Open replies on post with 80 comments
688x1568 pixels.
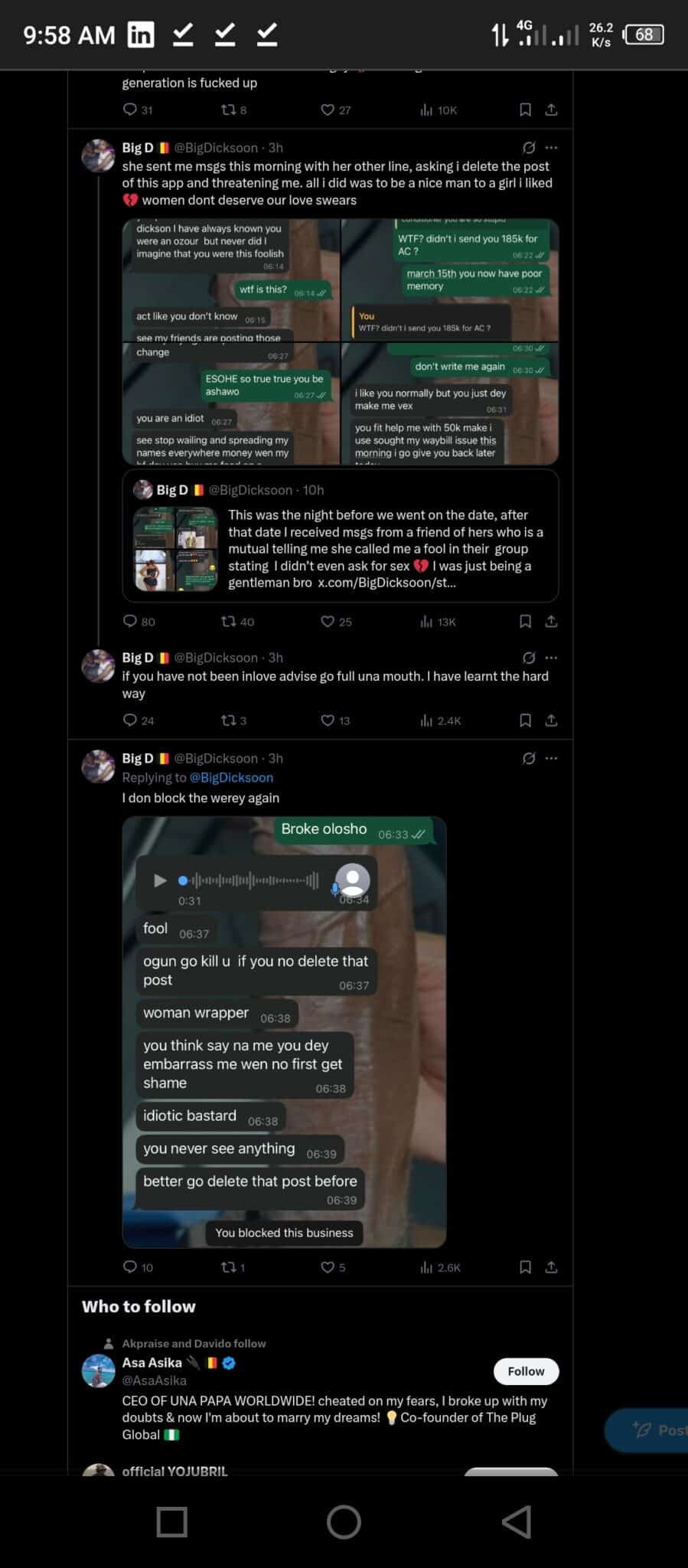[130, 622]
